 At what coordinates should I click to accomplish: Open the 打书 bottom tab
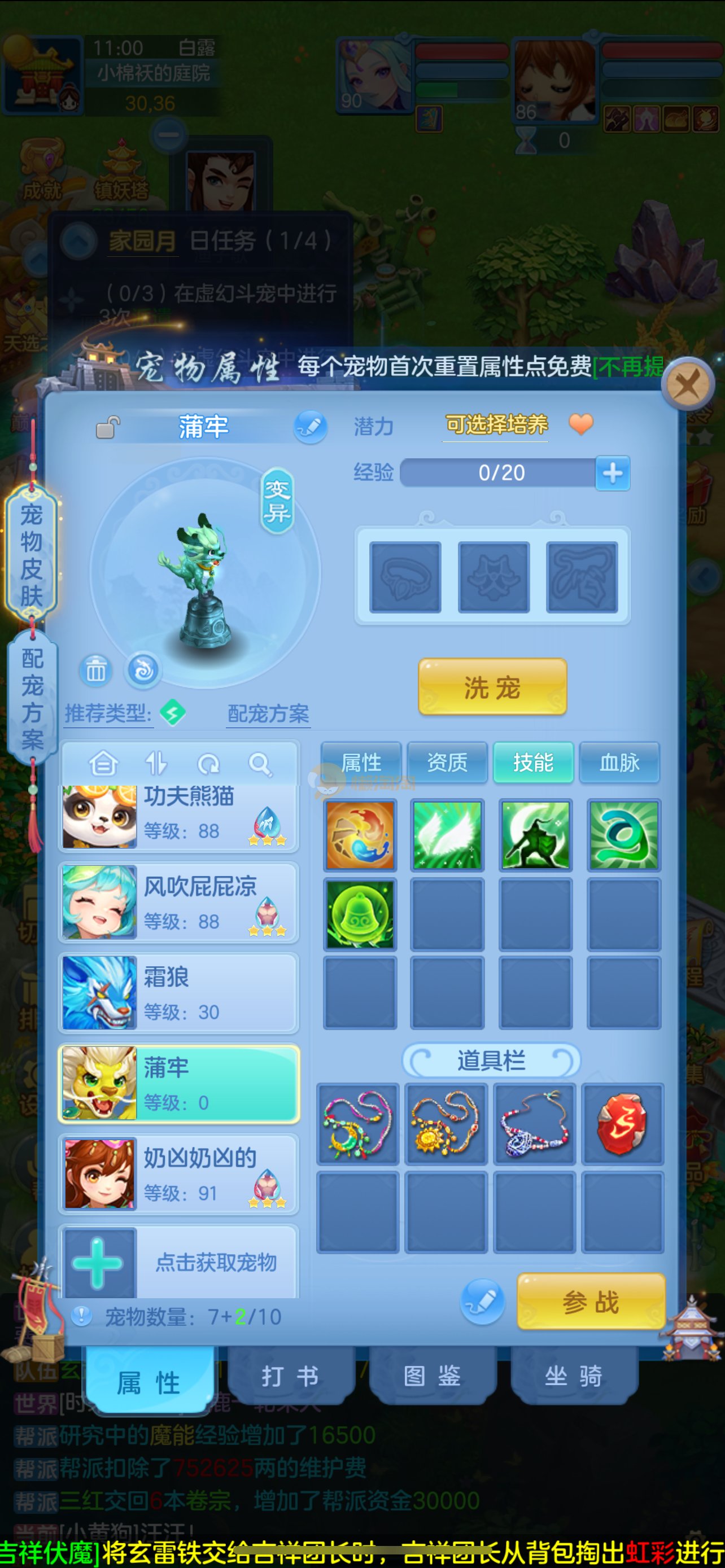(x=290, y=1376)
